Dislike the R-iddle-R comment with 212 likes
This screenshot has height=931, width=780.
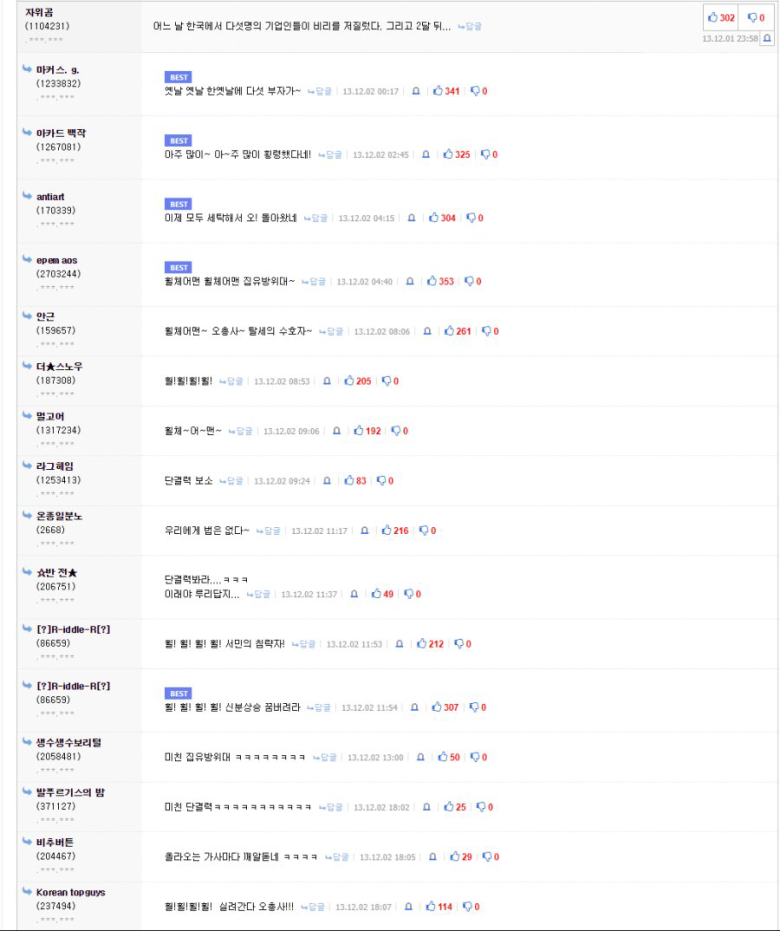coord(459,644)
